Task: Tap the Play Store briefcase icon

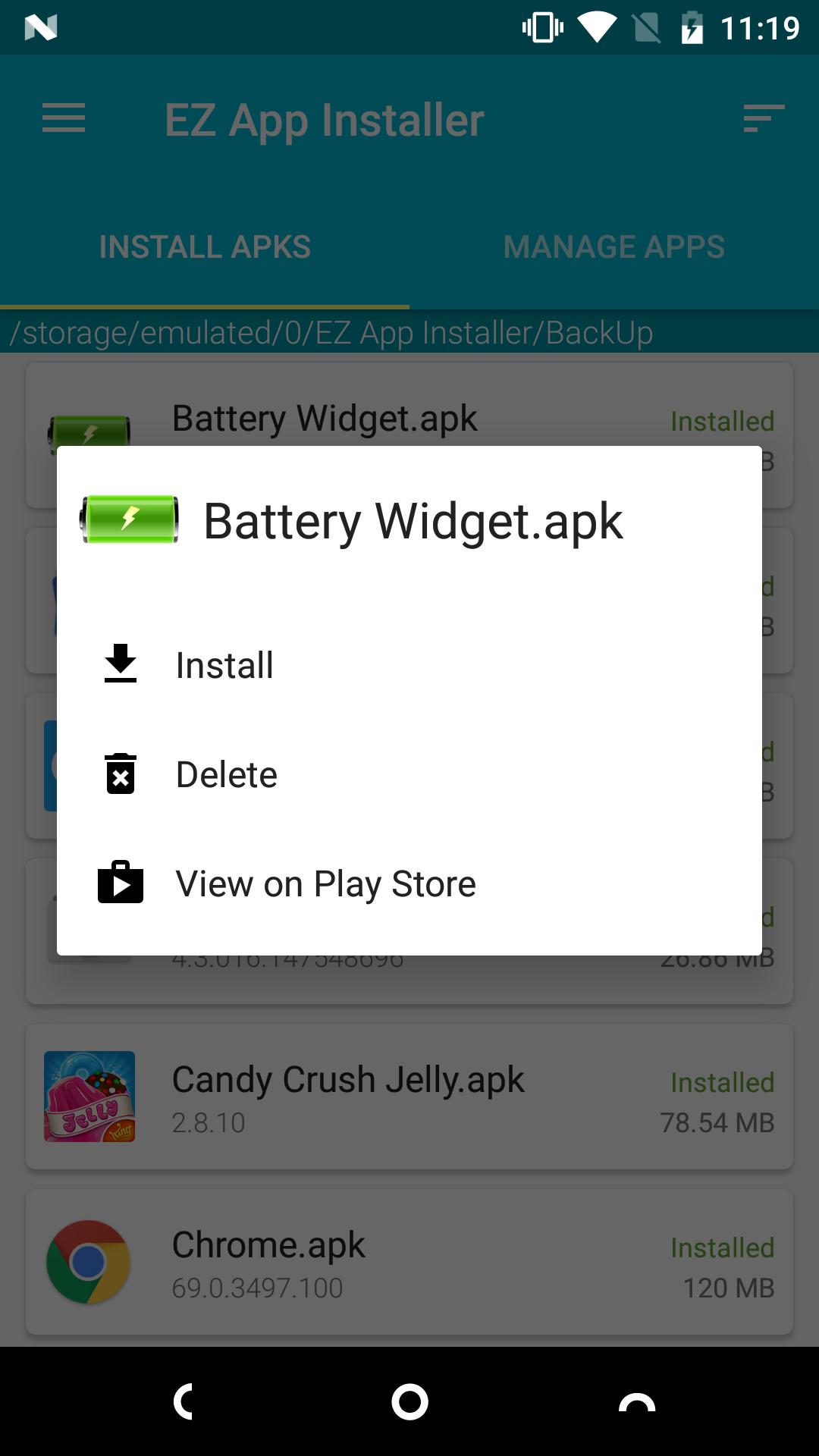Action: coord(121,883)
